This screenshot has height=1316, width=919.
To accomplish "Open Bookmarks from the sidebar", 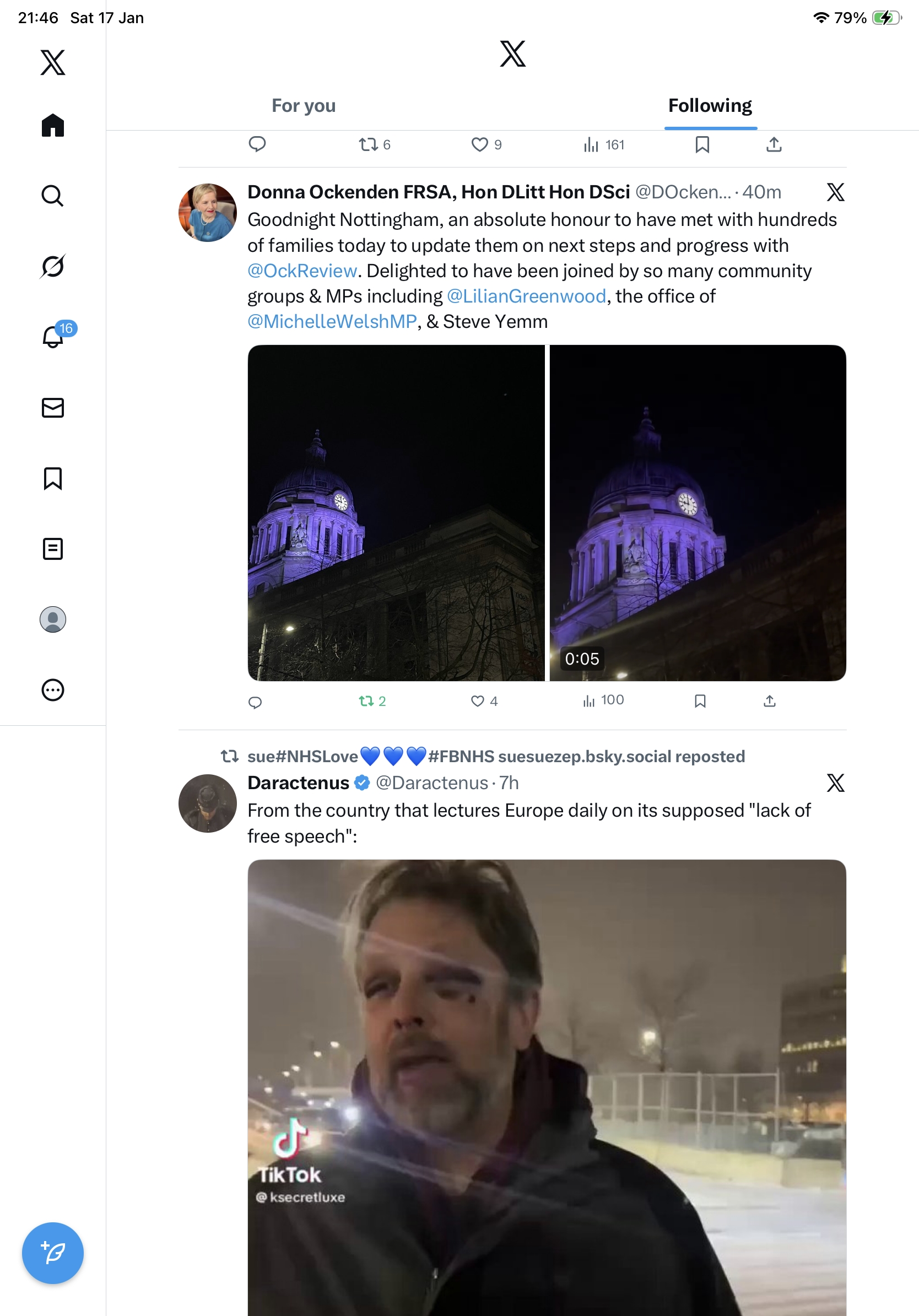I will [x=53, y=478].
